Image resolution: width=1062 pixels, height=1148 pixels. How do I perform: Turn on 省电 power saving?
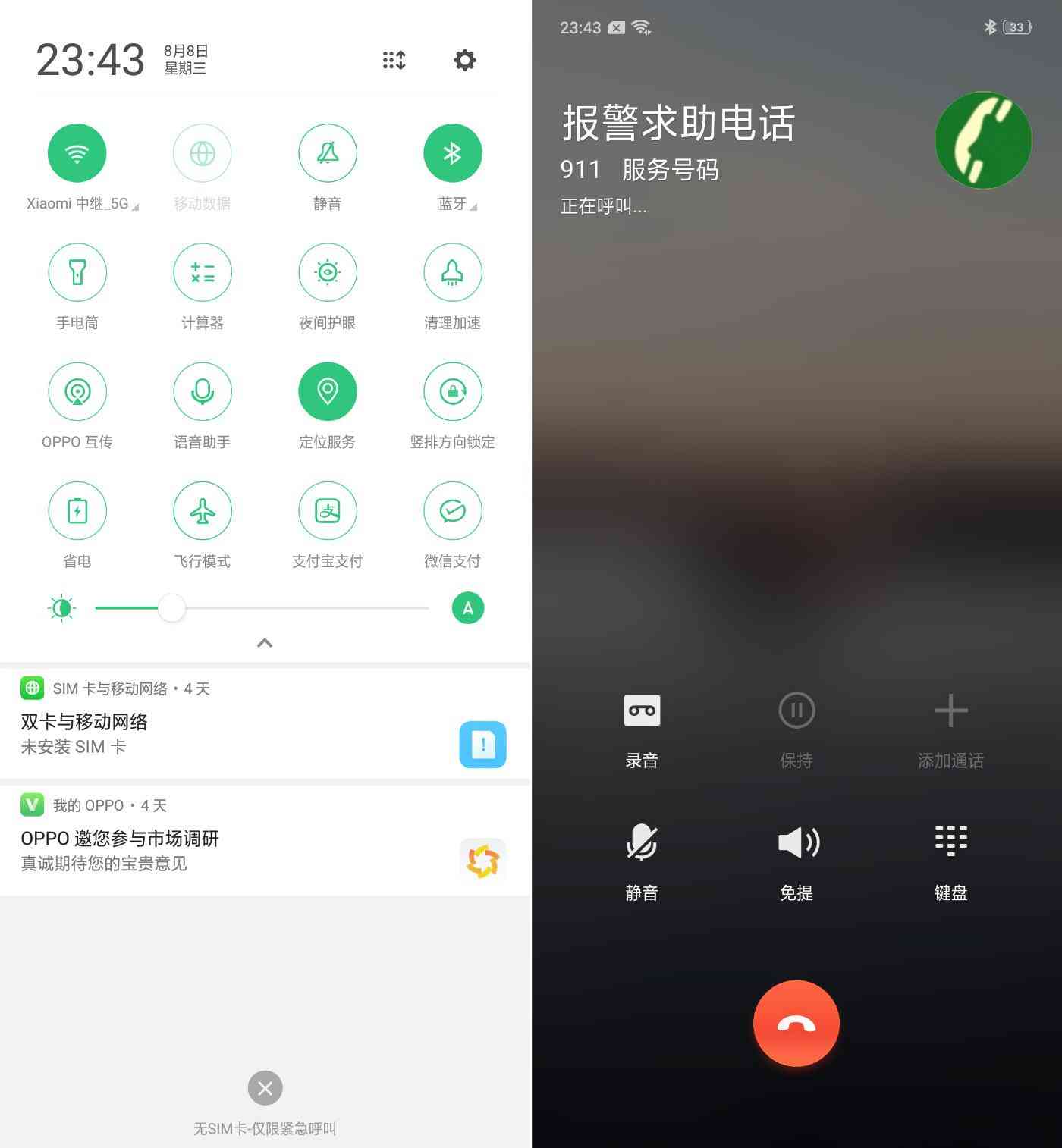(77, 510)
